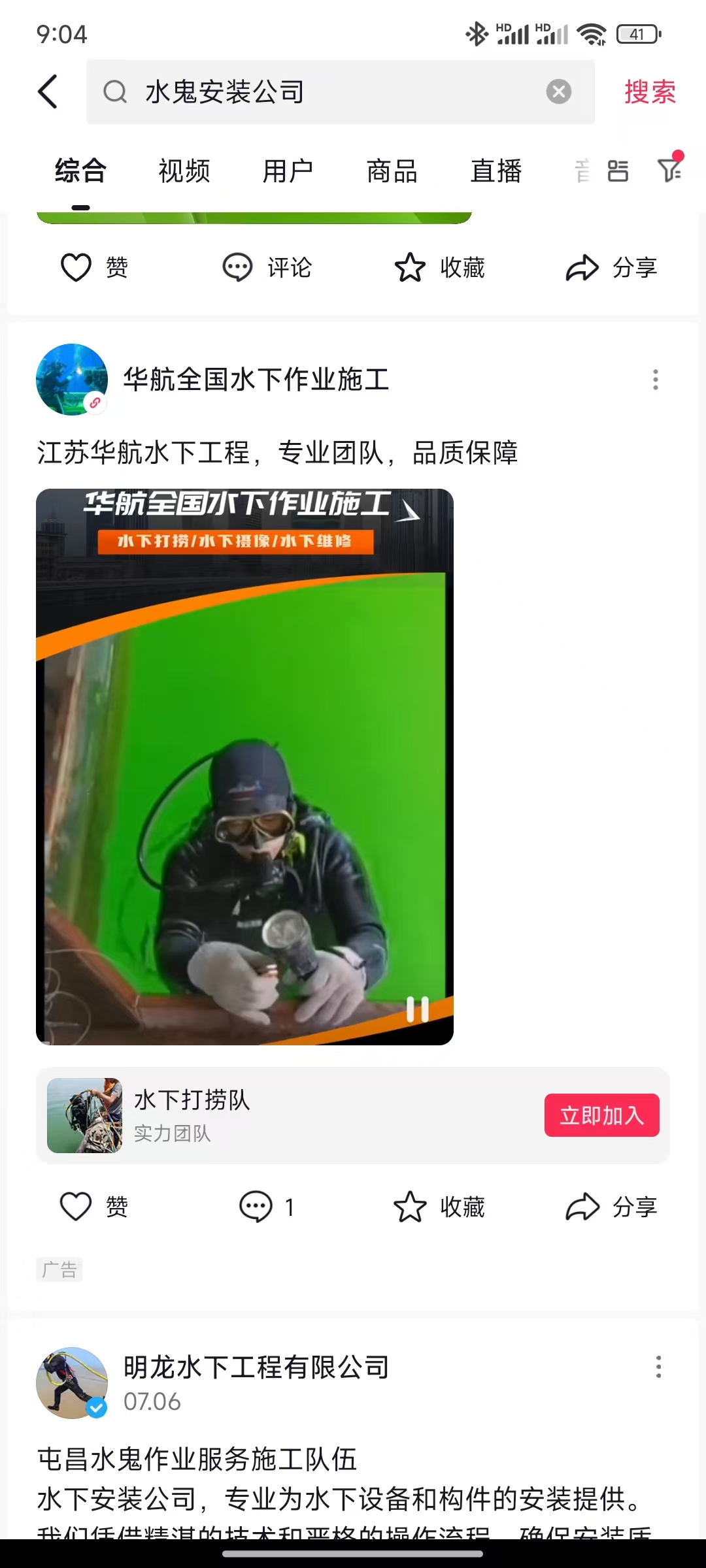Tap 立即加入 on 水下打捞队 card
This screenshot has width=706, height=1568.
point(601,1115)
